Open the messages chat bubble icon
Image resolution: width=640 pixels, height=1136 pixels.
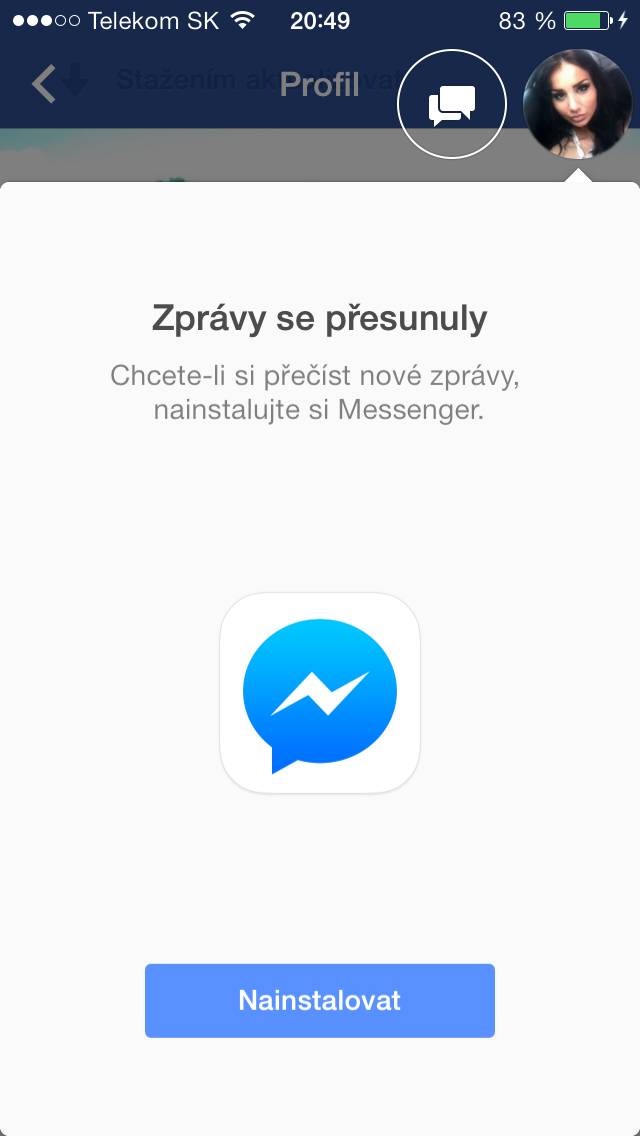pyautogui.click(x=451, y=105)
